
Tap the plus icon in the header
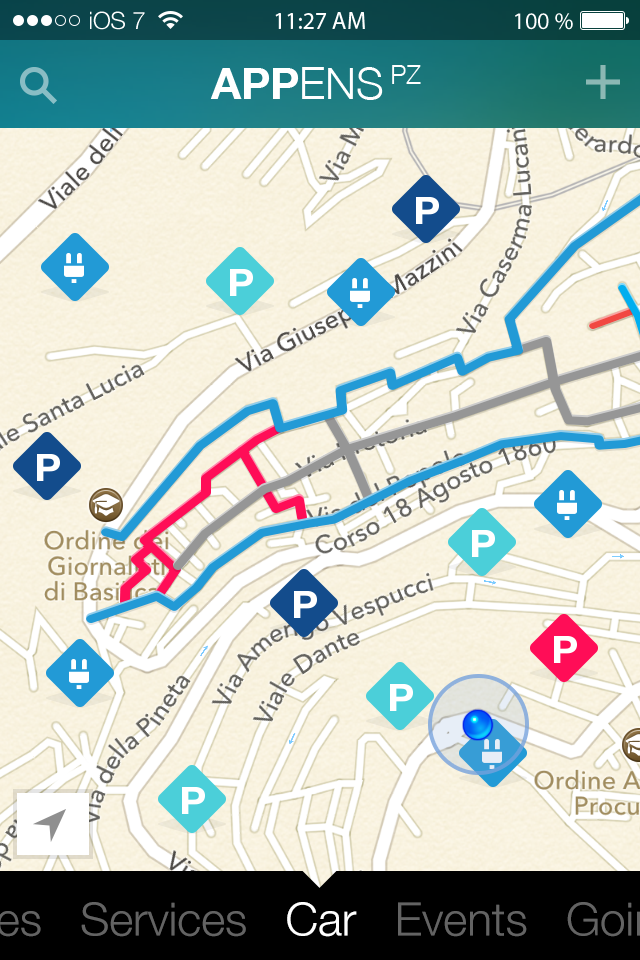(x=603, y=84)
